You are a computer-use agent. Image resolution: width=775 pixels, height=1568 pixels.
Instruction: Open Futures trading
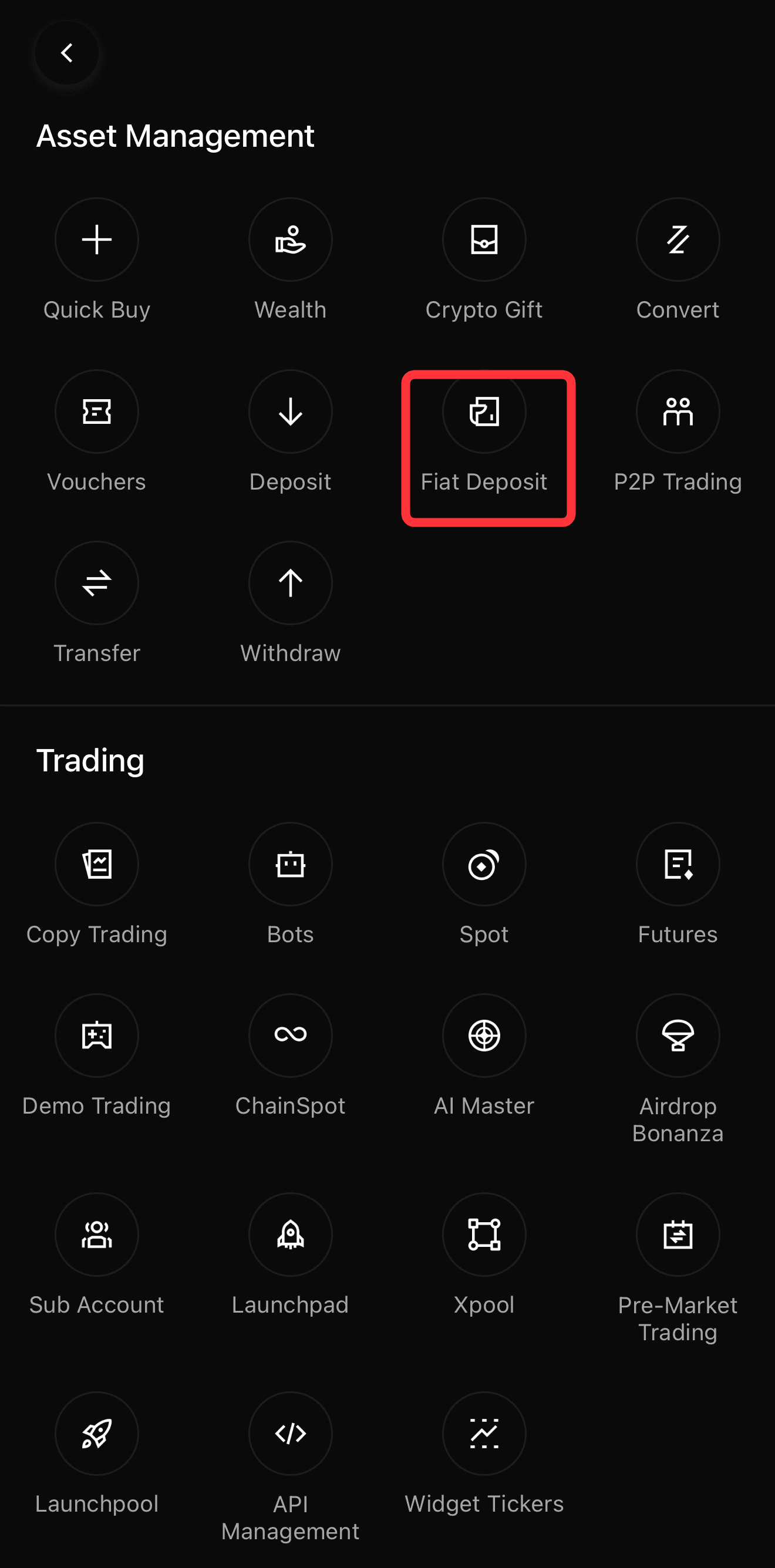(678, 864)
